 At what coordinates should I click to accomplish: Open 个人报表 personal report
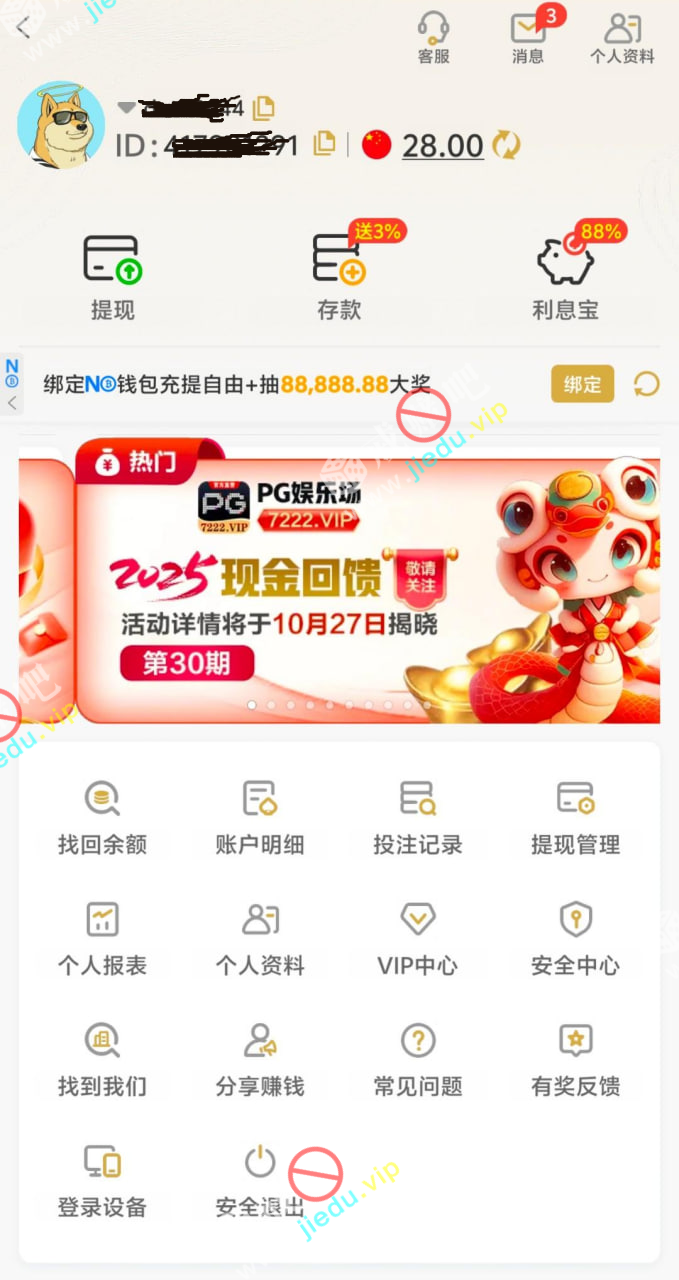[102, 939]
